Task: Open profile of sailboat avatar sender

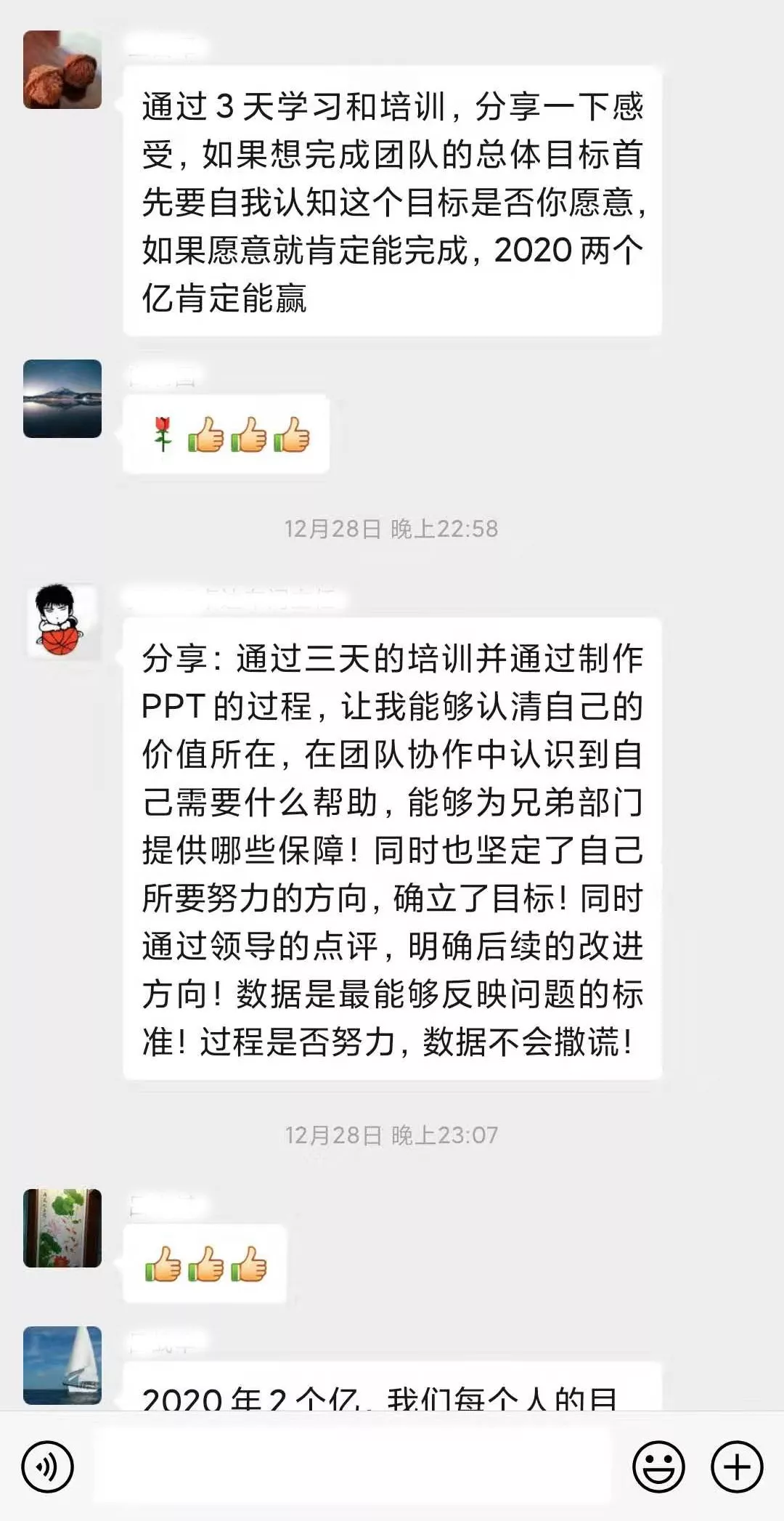Action: click(62, 1366)
